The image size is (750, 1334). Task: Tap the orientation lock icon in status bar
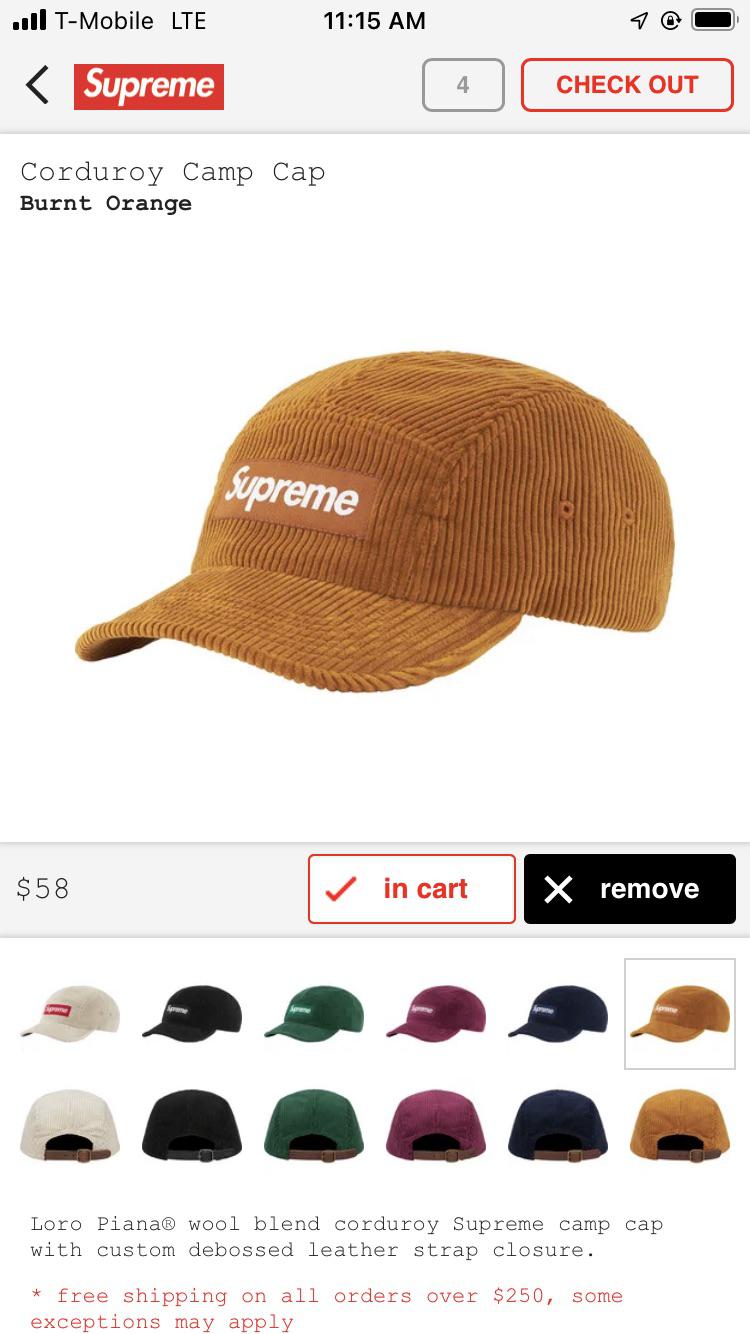(x=670, y=19)
